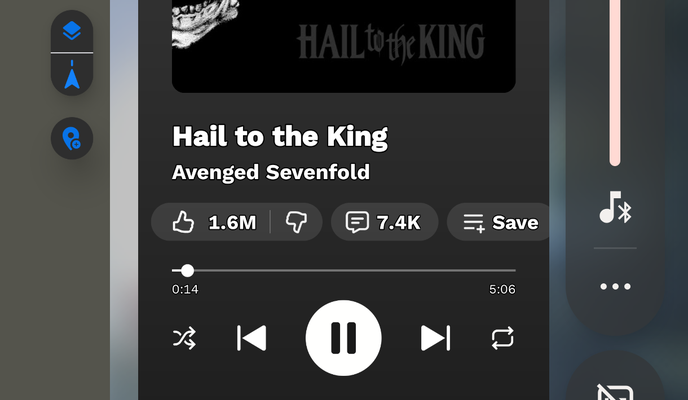This screenshot has width=688, height=400.
Task: Open the Bluetooth audio output control
Action: point(615,209)
